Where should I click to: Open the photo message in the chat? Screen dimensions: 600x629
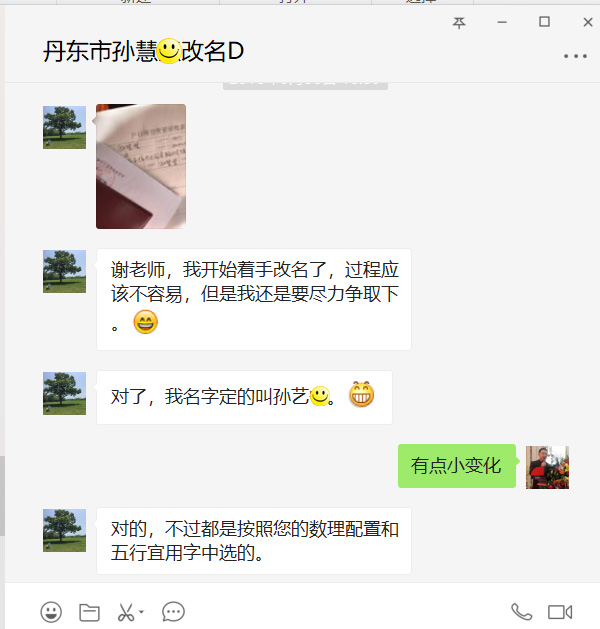coord(141,166)
